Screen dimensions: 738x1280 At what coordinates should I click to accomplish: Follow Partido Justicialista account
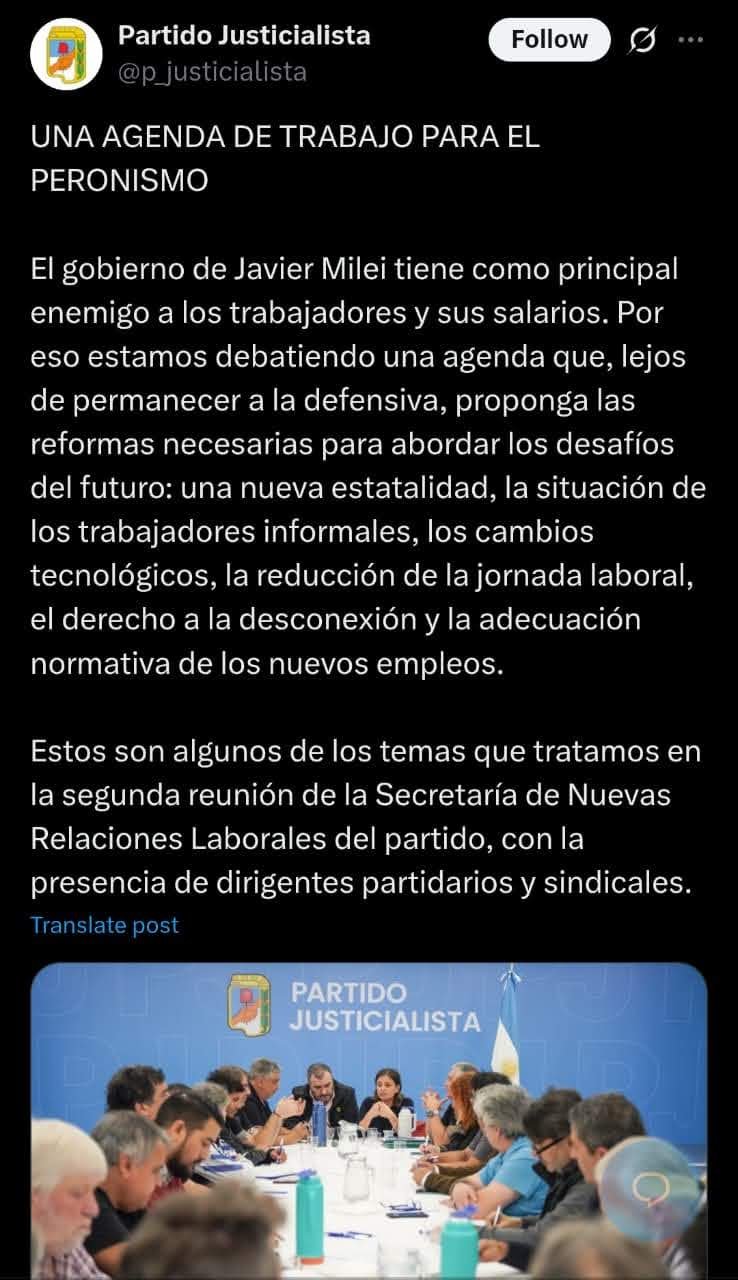point(549,40)
